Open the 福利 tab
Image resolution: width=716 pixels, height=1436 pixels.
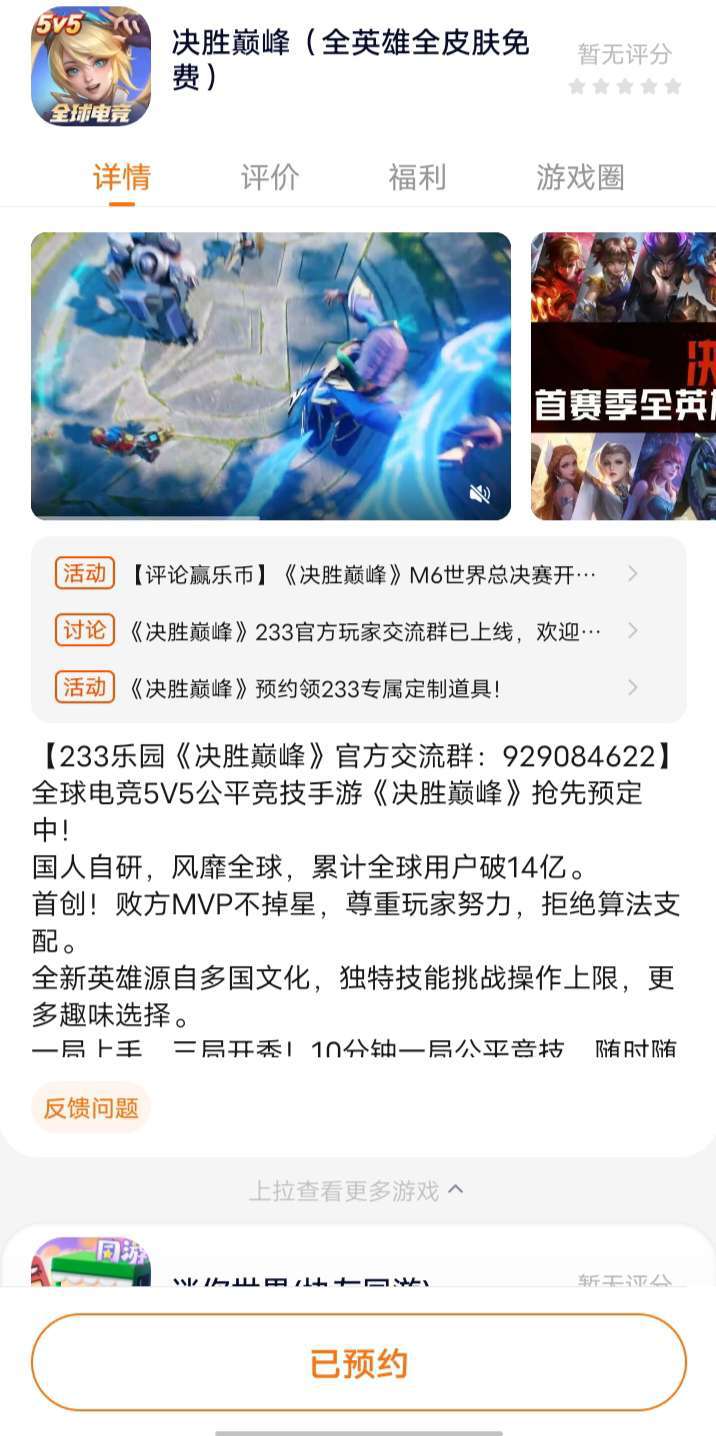(416, 177)
